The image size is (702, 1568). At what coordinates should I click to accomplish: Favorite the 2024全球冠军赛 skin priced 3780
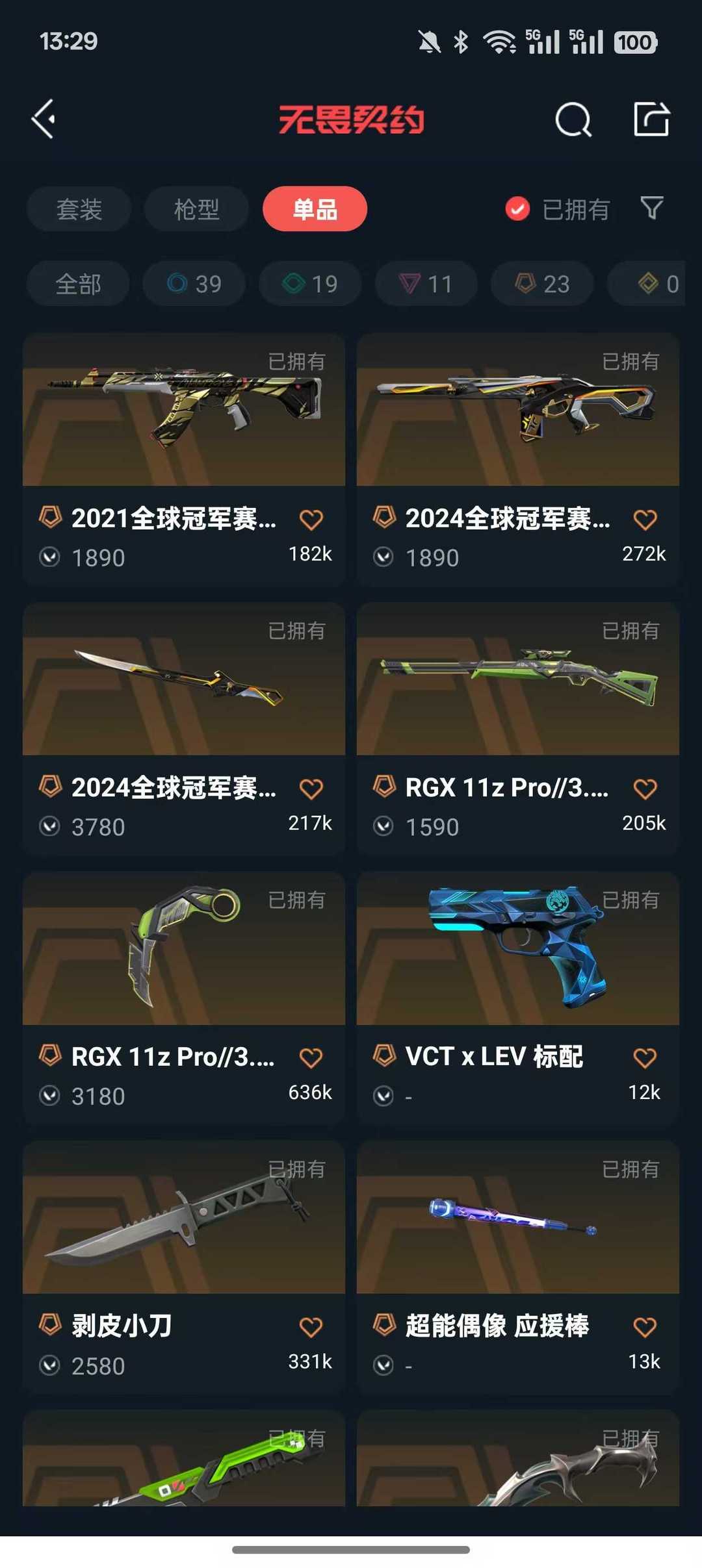pos(311,789)
